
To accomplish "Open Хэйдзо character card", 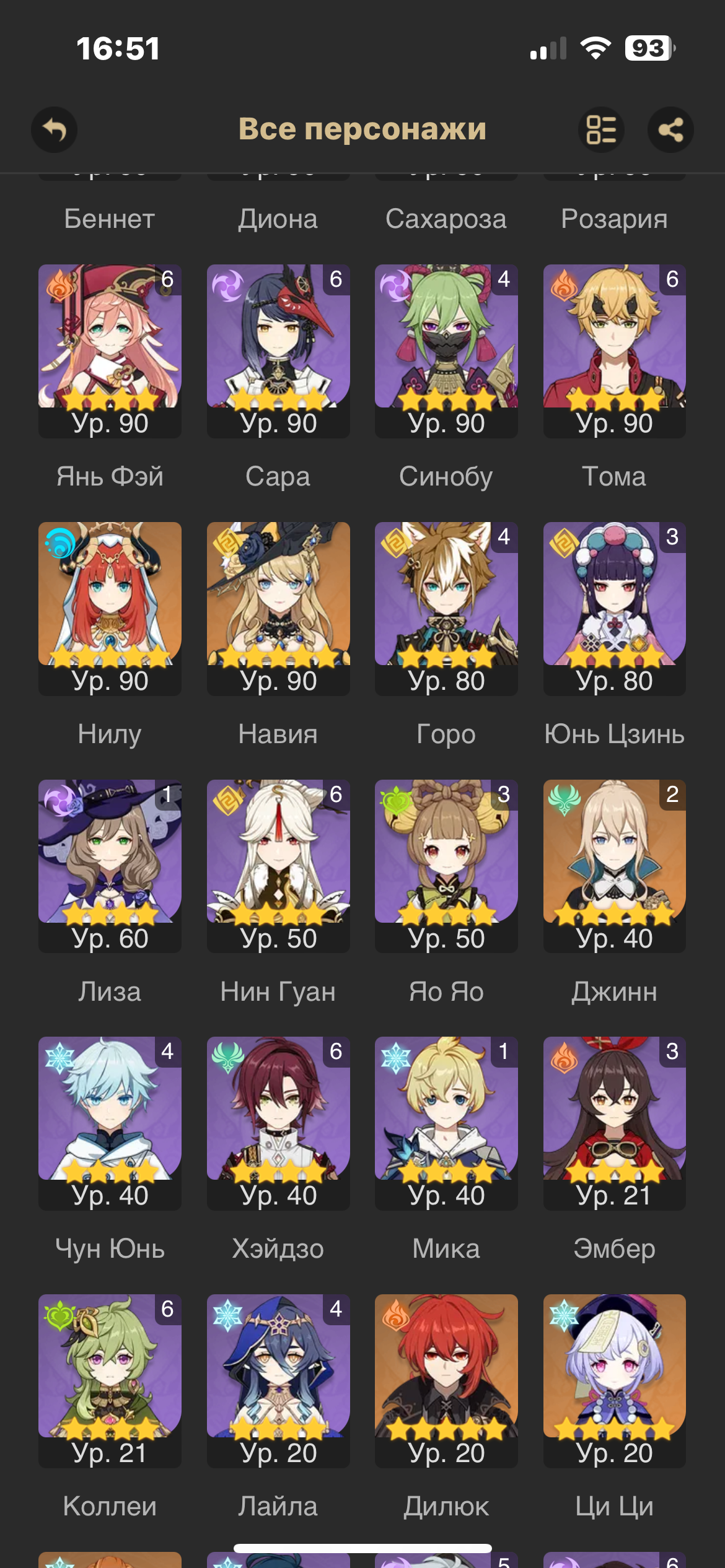I will [278, 1123].
